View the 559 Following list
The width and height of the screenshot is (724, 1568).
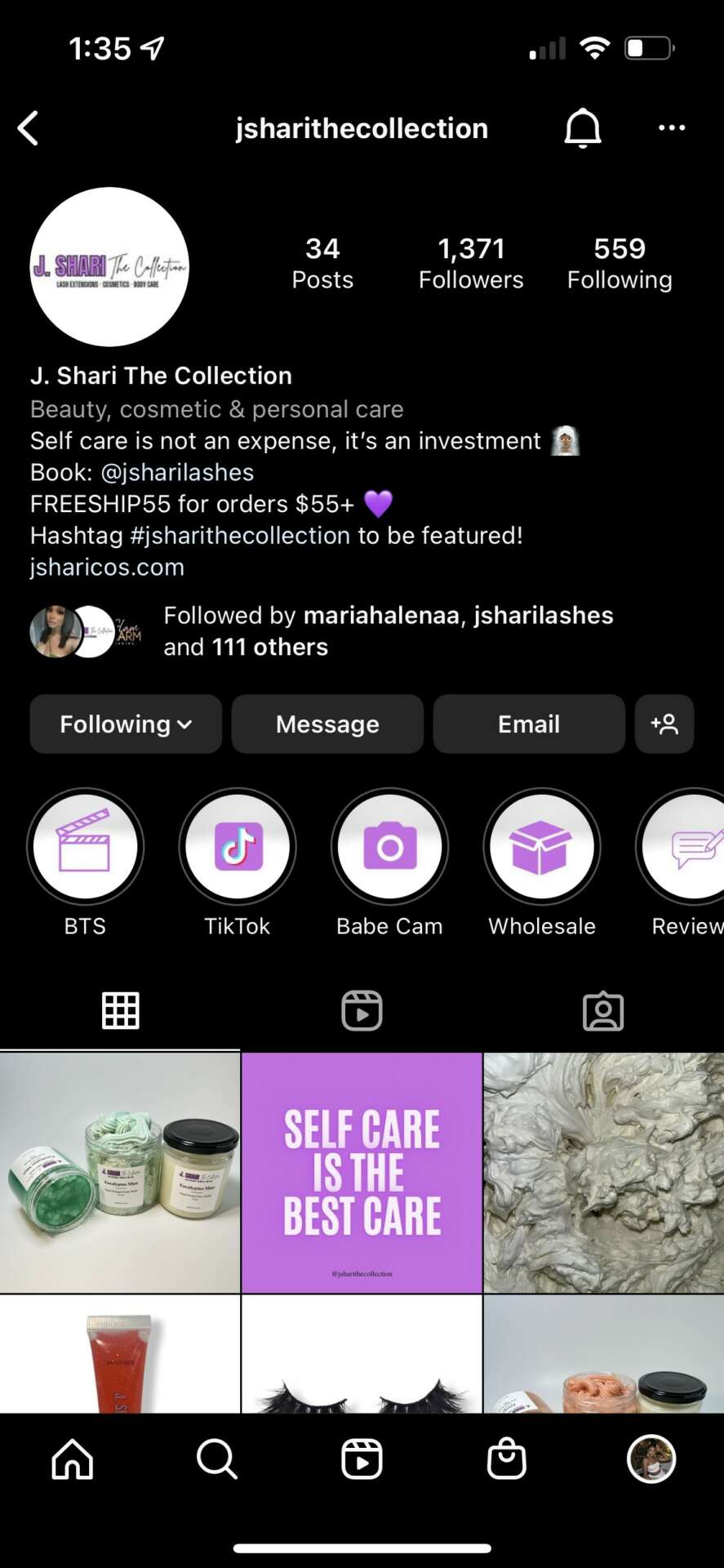pos(620,263)
